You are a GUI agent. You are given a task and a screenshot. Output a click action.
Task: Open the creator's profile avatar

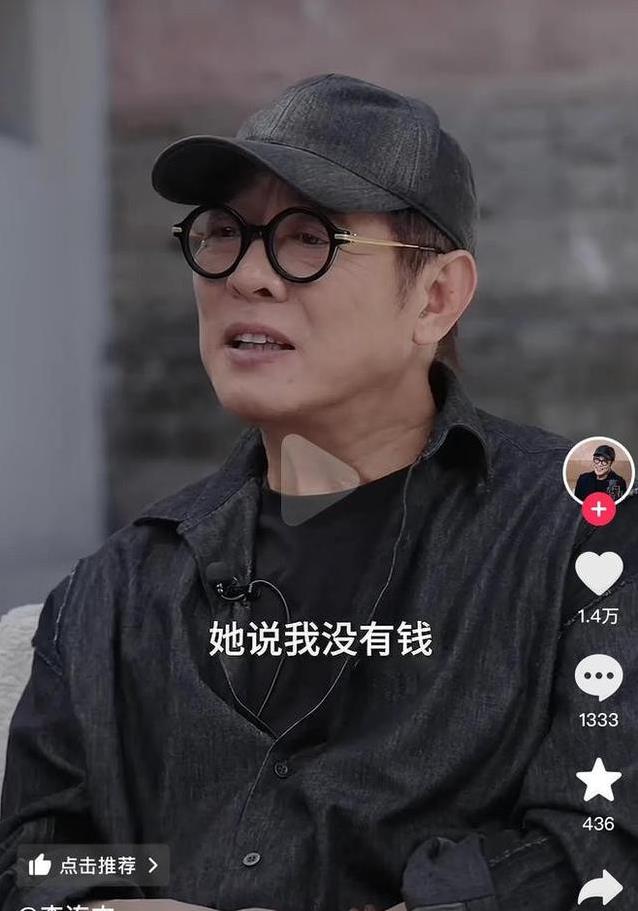point(598,470)
